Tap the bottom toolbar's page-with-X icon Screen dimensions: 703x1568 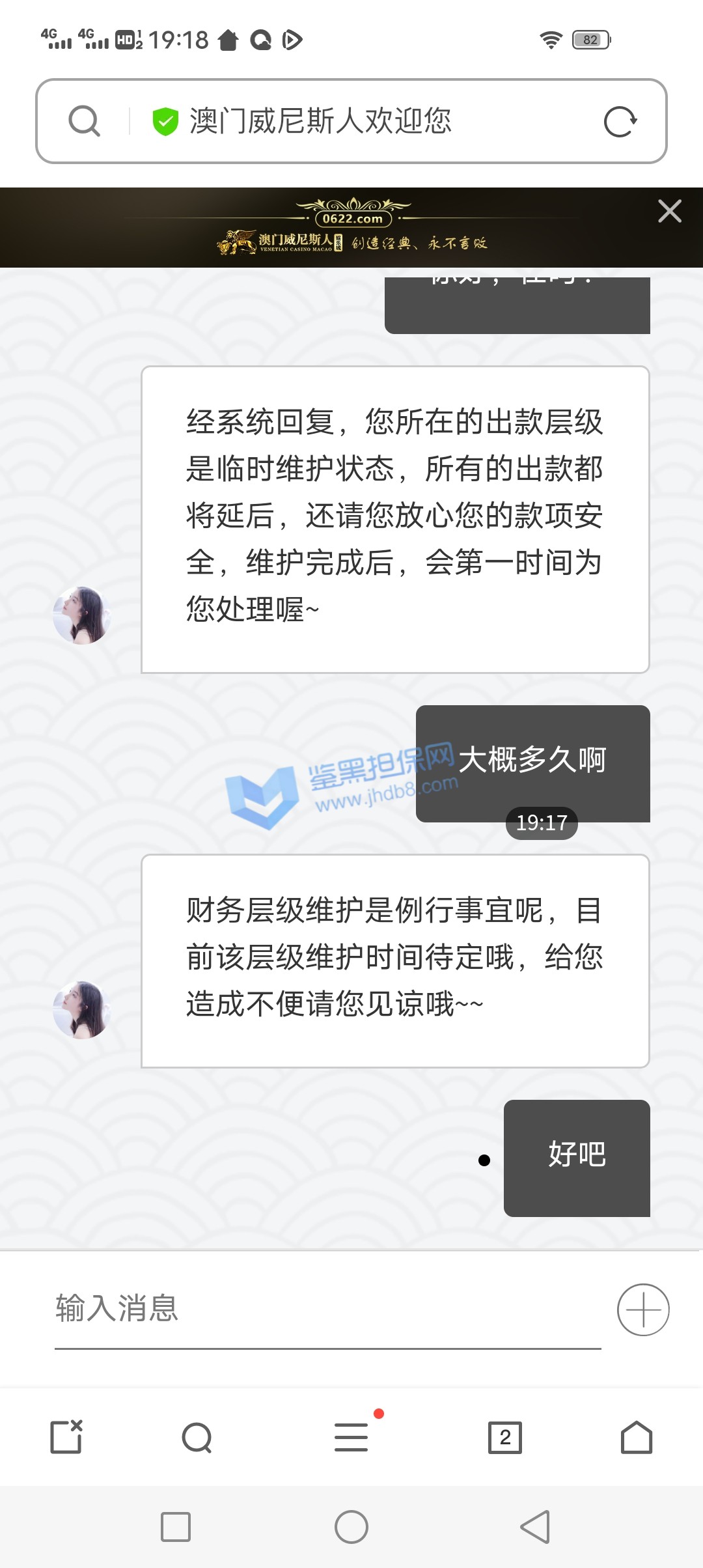point(66,1437)
